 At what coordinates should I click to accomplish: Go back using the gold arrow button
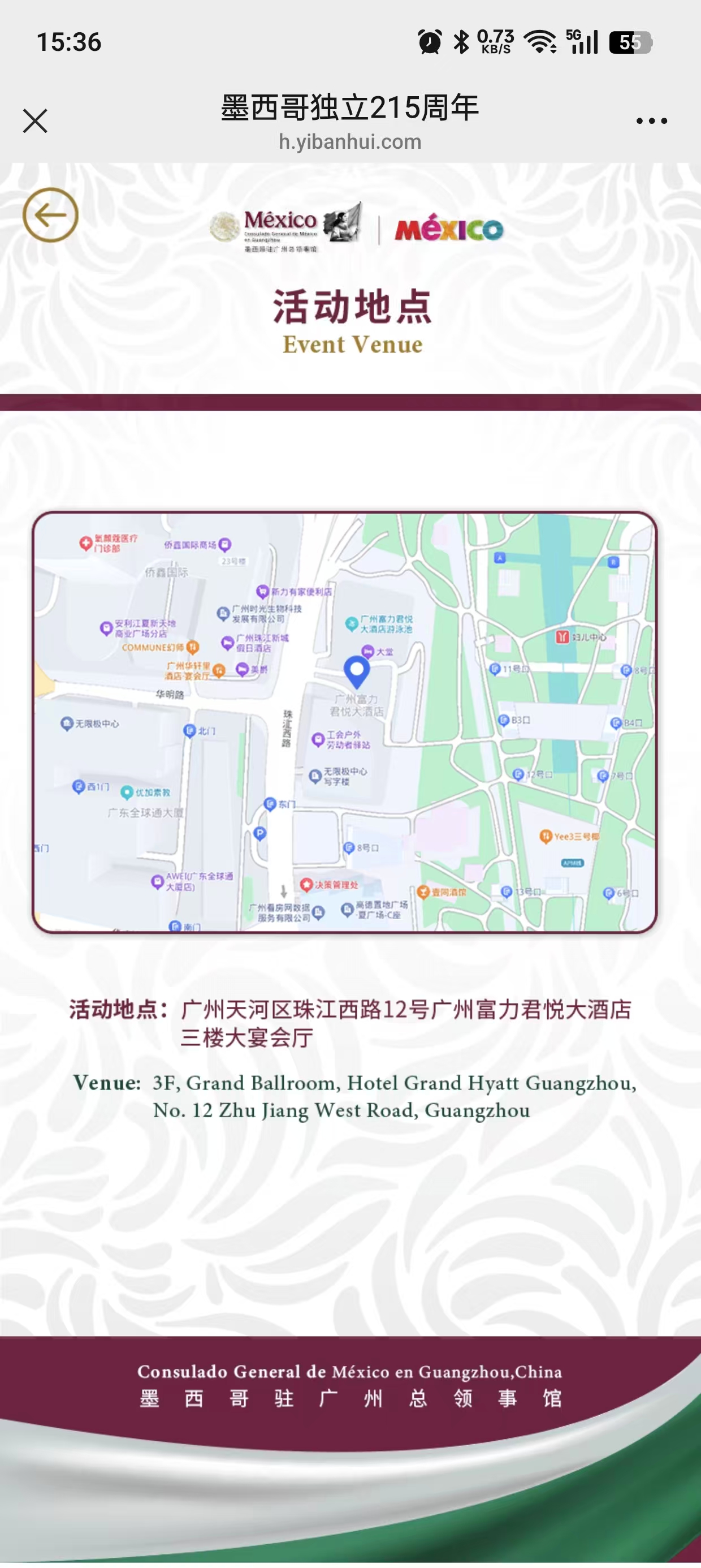50,215
